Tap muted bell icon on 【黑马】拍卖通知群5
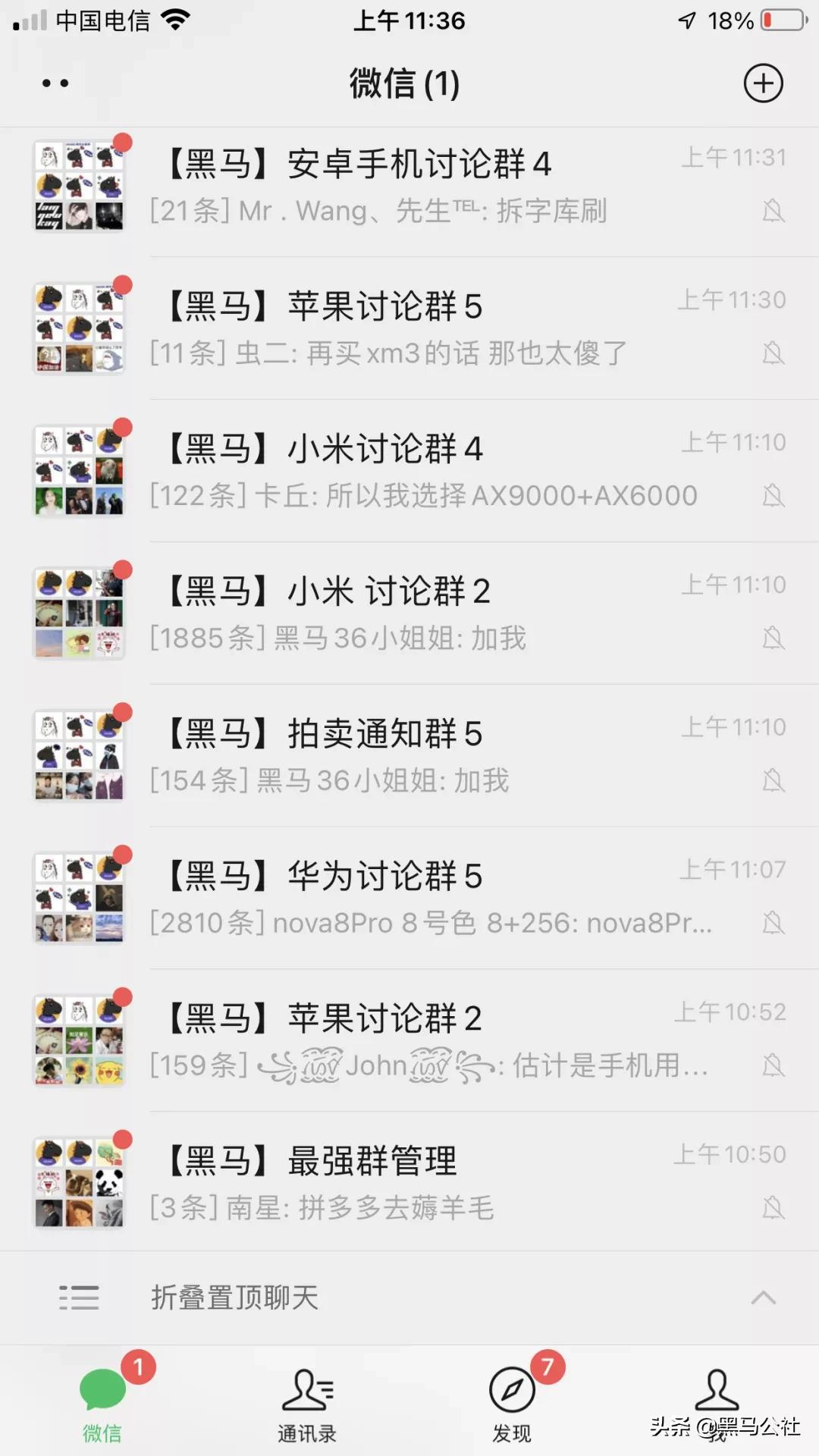Image resolution: width=819 pixels, height=1456 pixels. pyautogui.click(x=773, y=780)
